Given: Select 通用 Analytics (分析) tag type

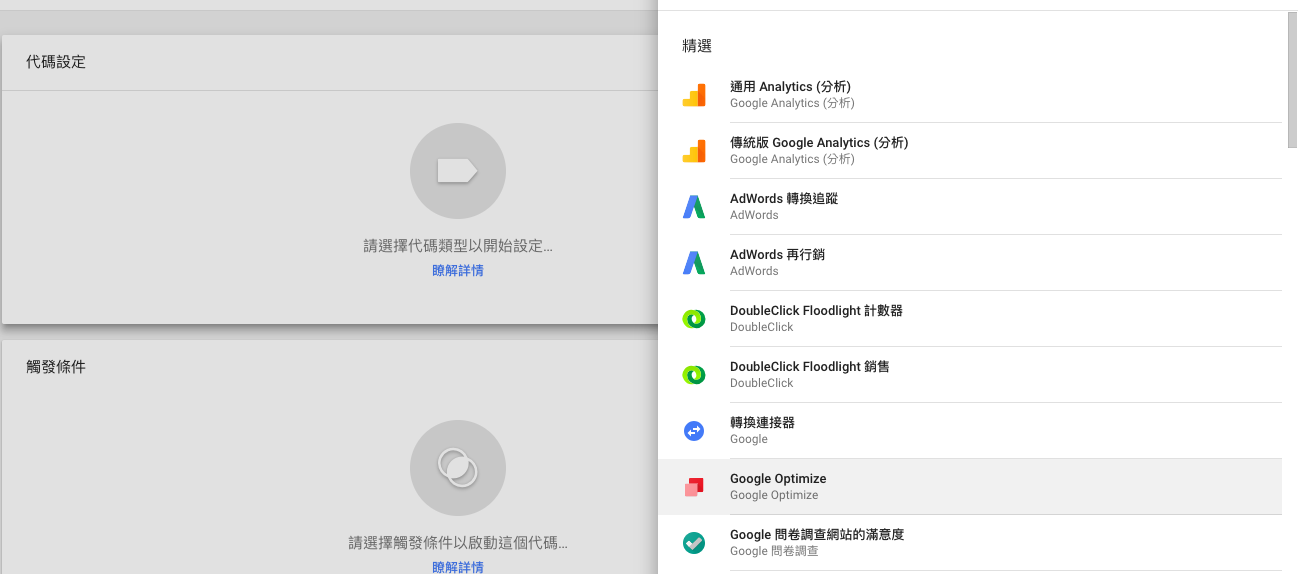Looking at the screenshot, I should (790, 94).
